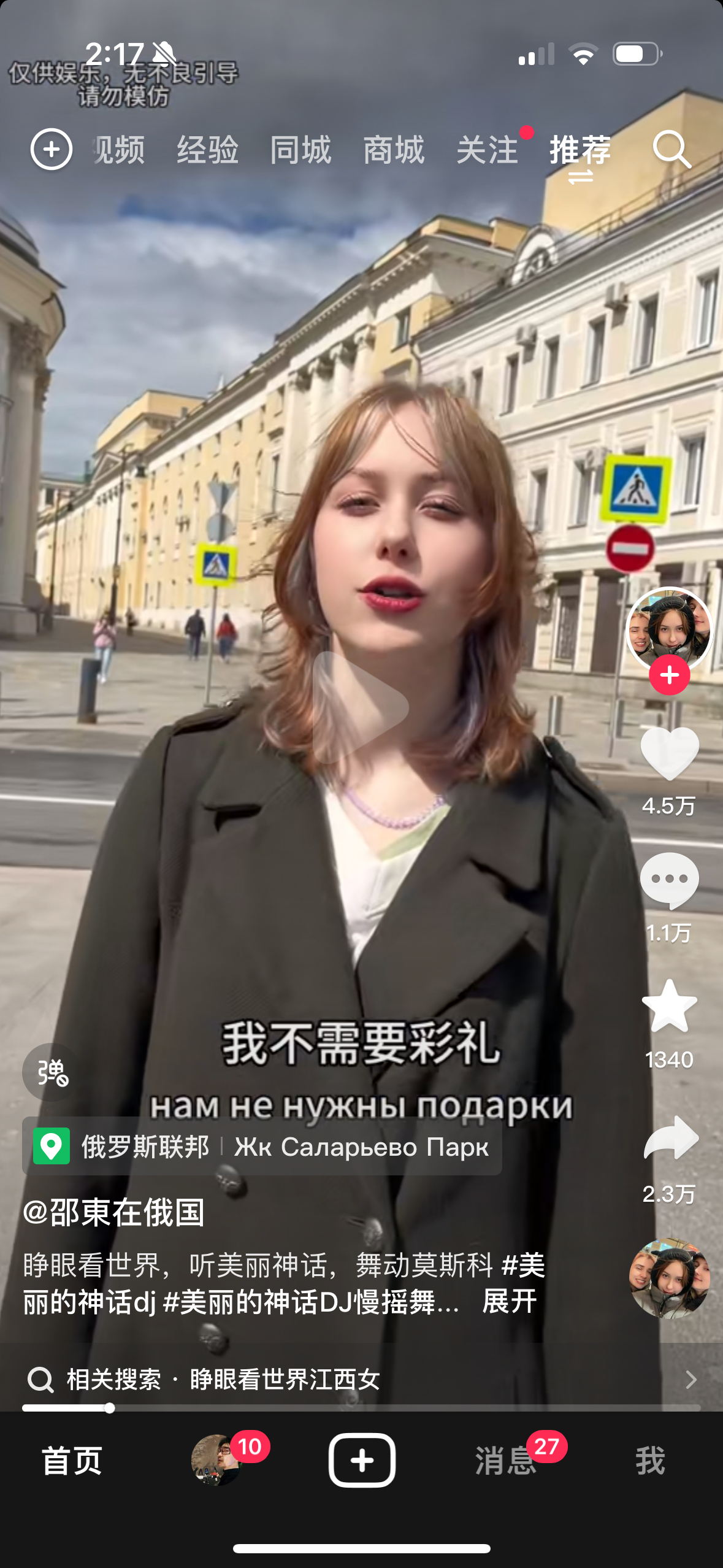Create a new post with the plus button

coord(362,1460)
